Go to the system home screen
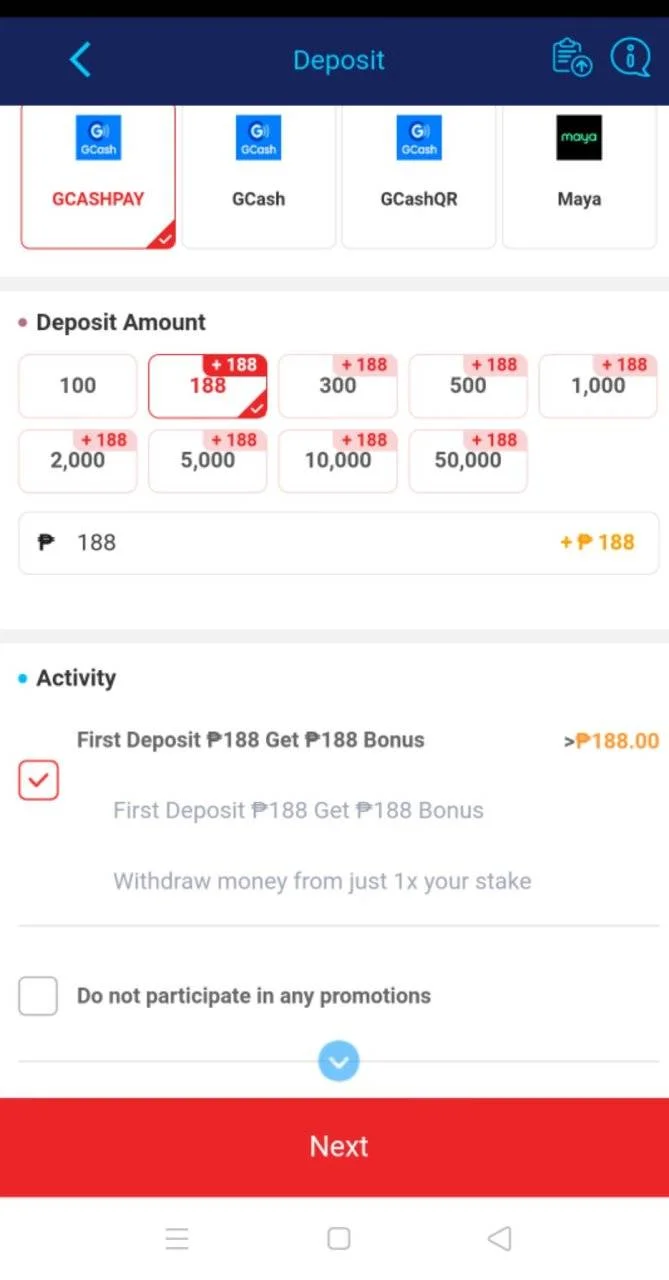This screenshot has width=669, height=1280. click(x=339, y=1239)
